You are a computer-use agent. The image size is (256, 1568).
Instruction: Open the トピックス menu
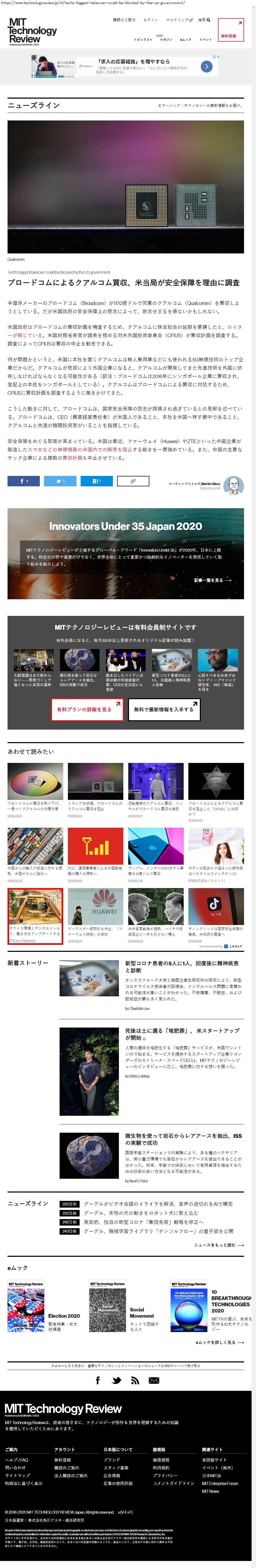tap(142, 40)
